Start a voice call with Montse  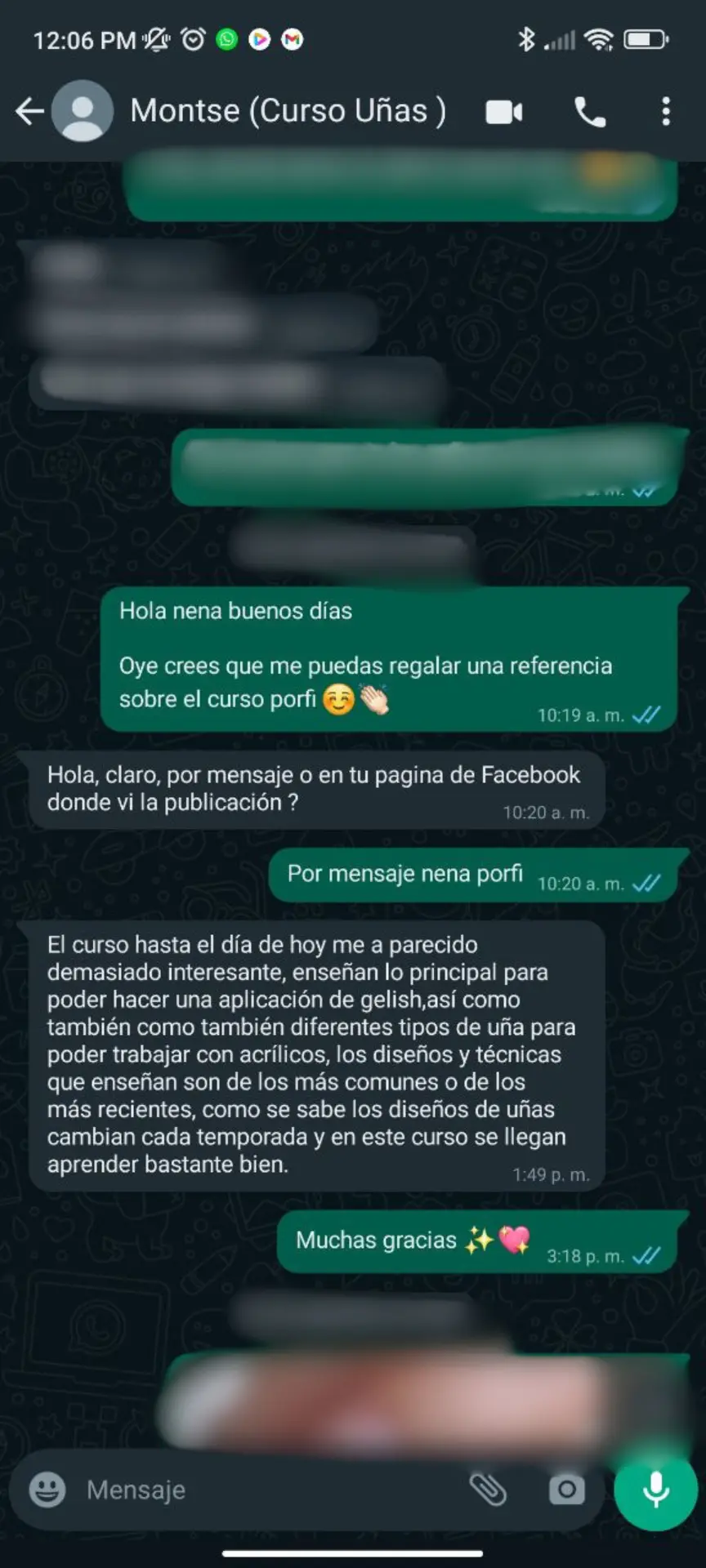590,112
